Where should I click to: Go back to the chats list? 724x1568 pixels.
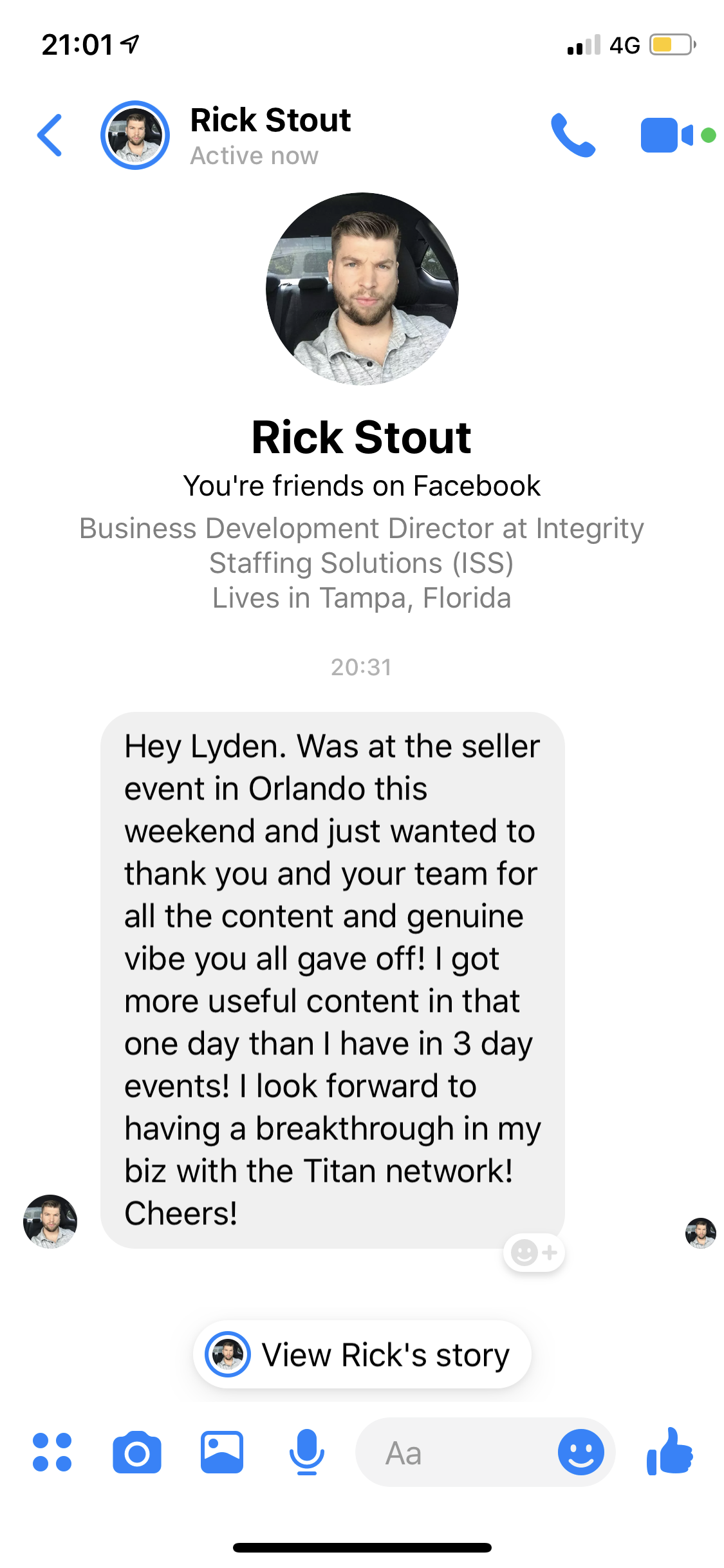coord(50,135)
